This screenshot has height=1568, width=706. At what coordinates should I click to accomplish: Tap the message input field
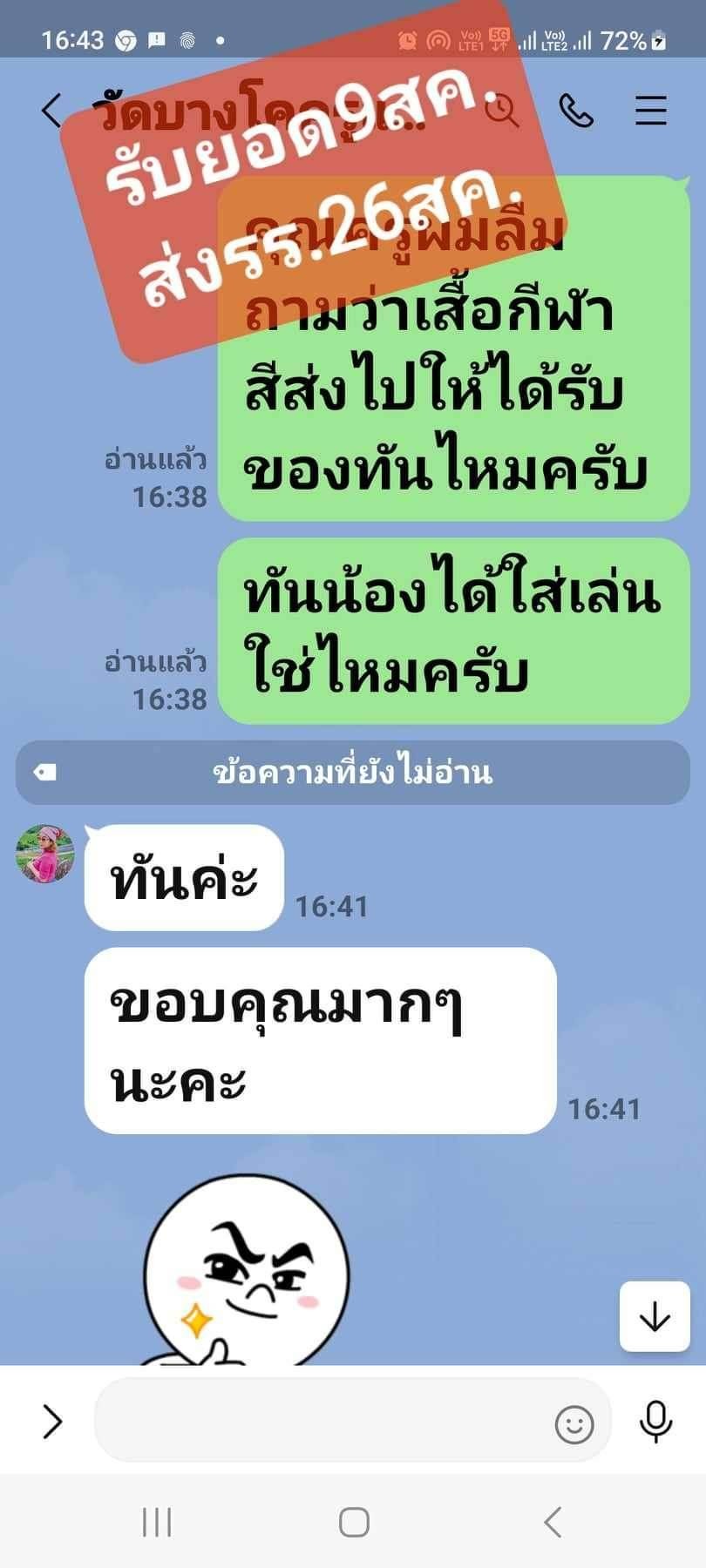322,1422
